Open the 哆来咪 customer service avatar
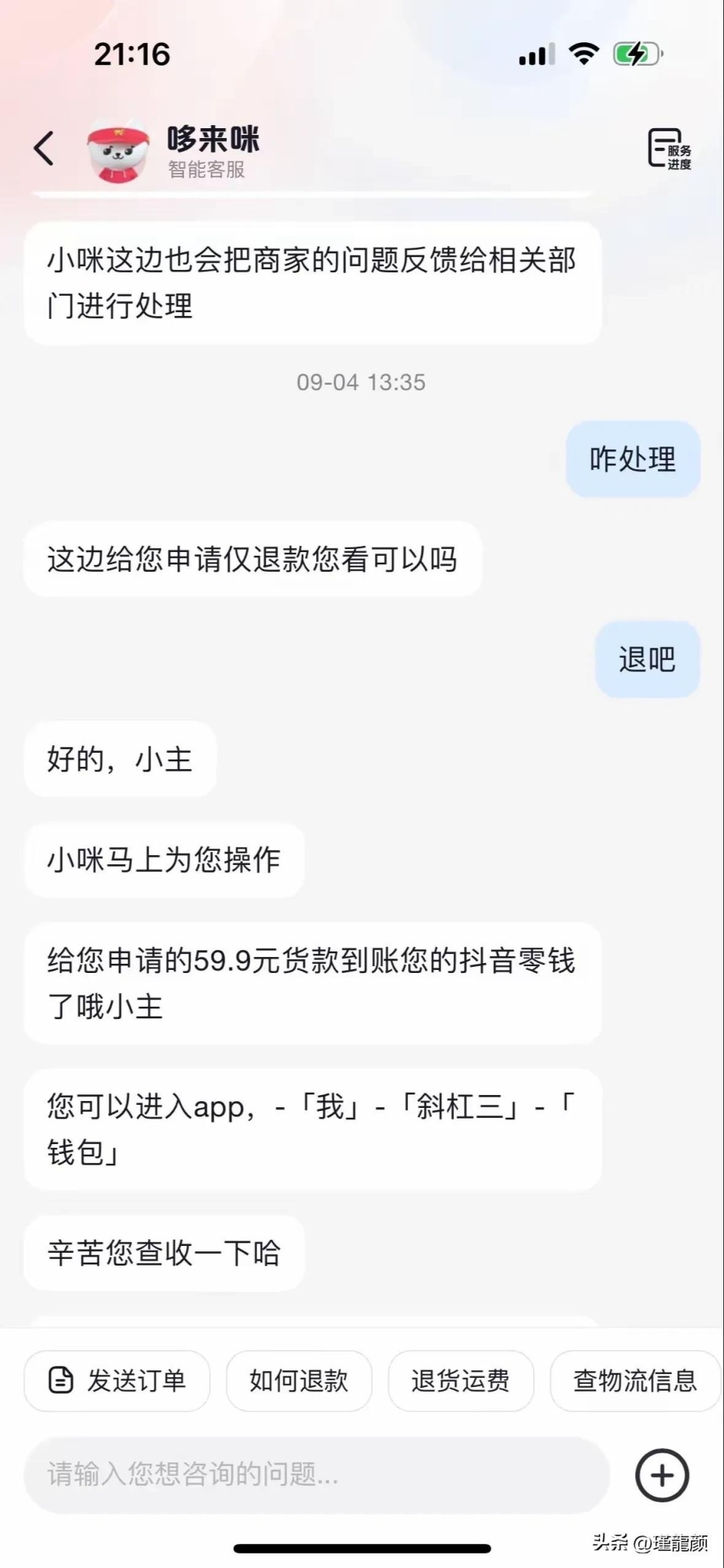724x1568 pixels. tap(118, 153)
